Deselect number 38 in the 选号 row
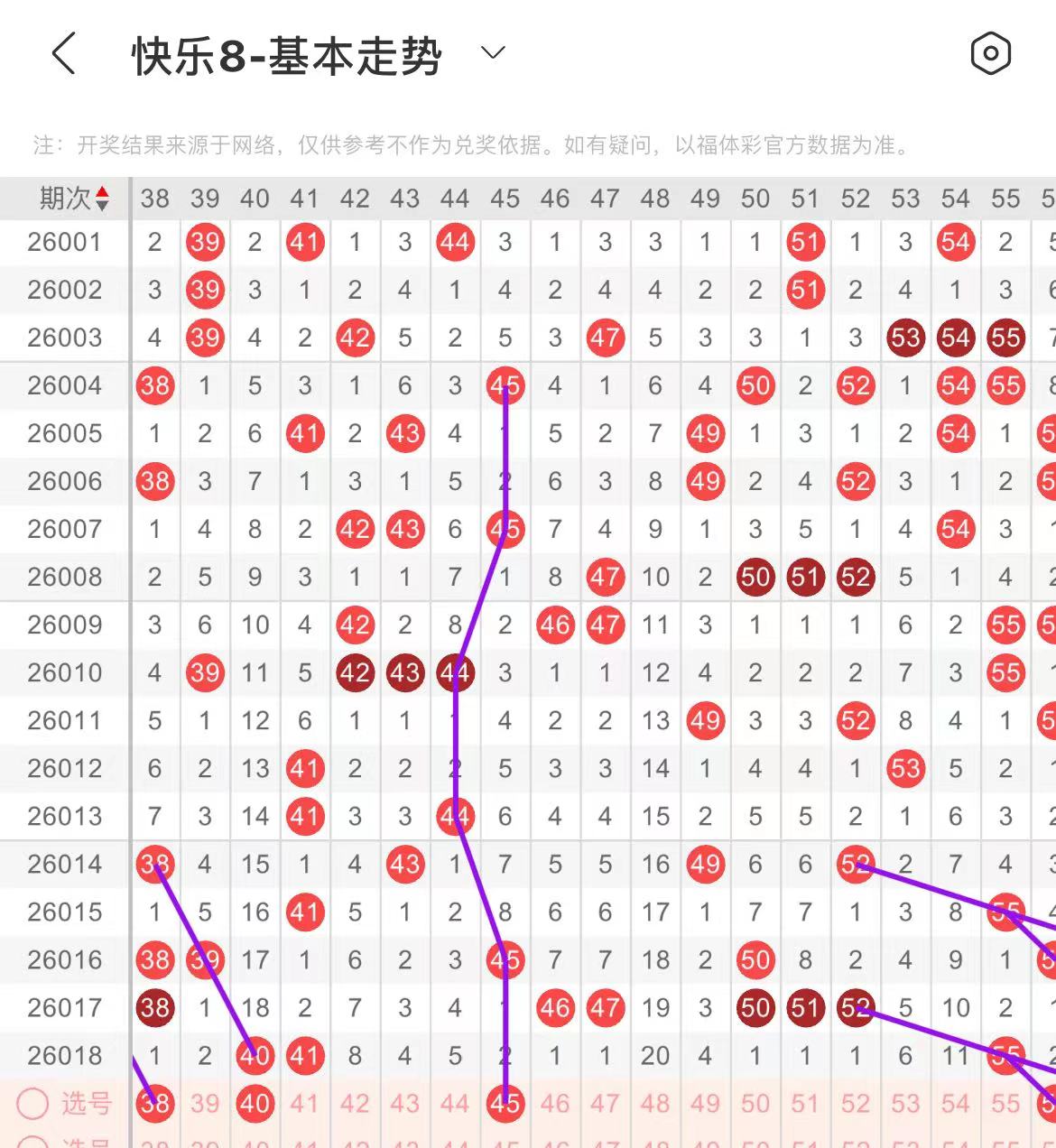Screen dimensions: 1056x1148 tap(155, 1103)
